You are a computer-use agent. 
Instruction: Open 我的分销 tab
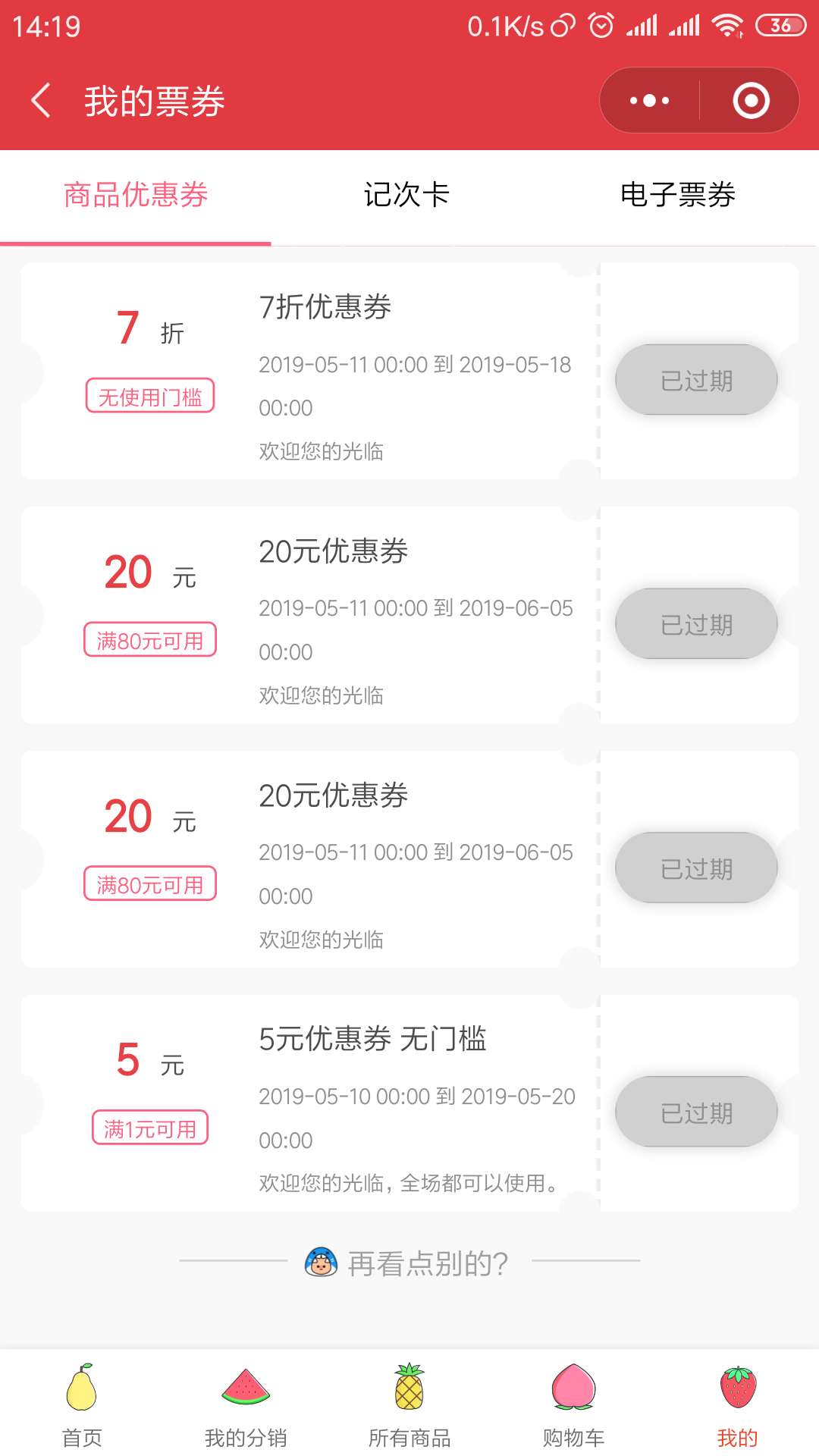246,1404
